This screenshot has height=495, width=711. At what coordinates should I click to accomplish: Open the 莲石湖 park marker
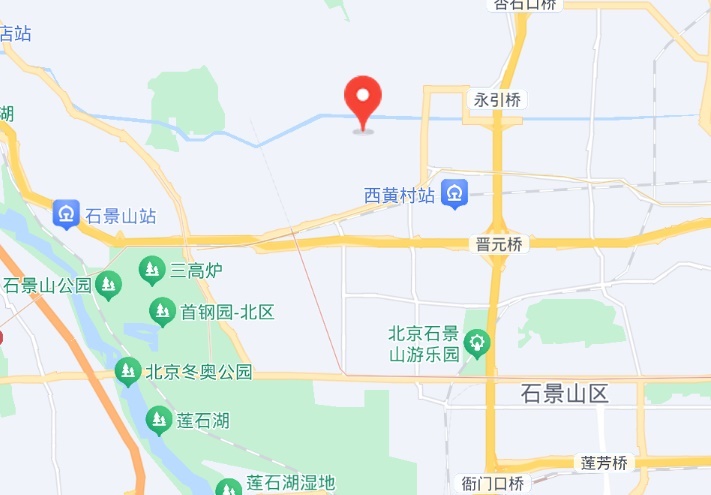157,421
